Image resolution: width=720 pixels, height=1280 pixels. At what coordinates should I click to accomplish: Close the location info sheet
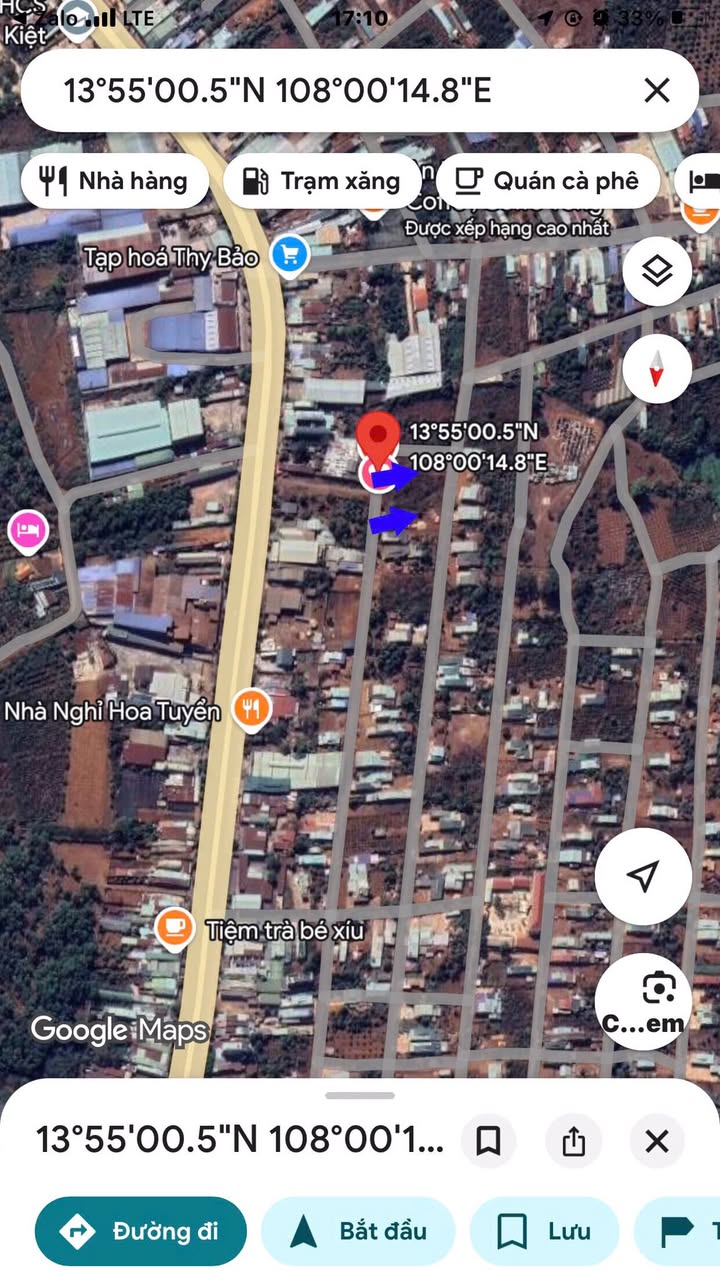[657, 1141]
